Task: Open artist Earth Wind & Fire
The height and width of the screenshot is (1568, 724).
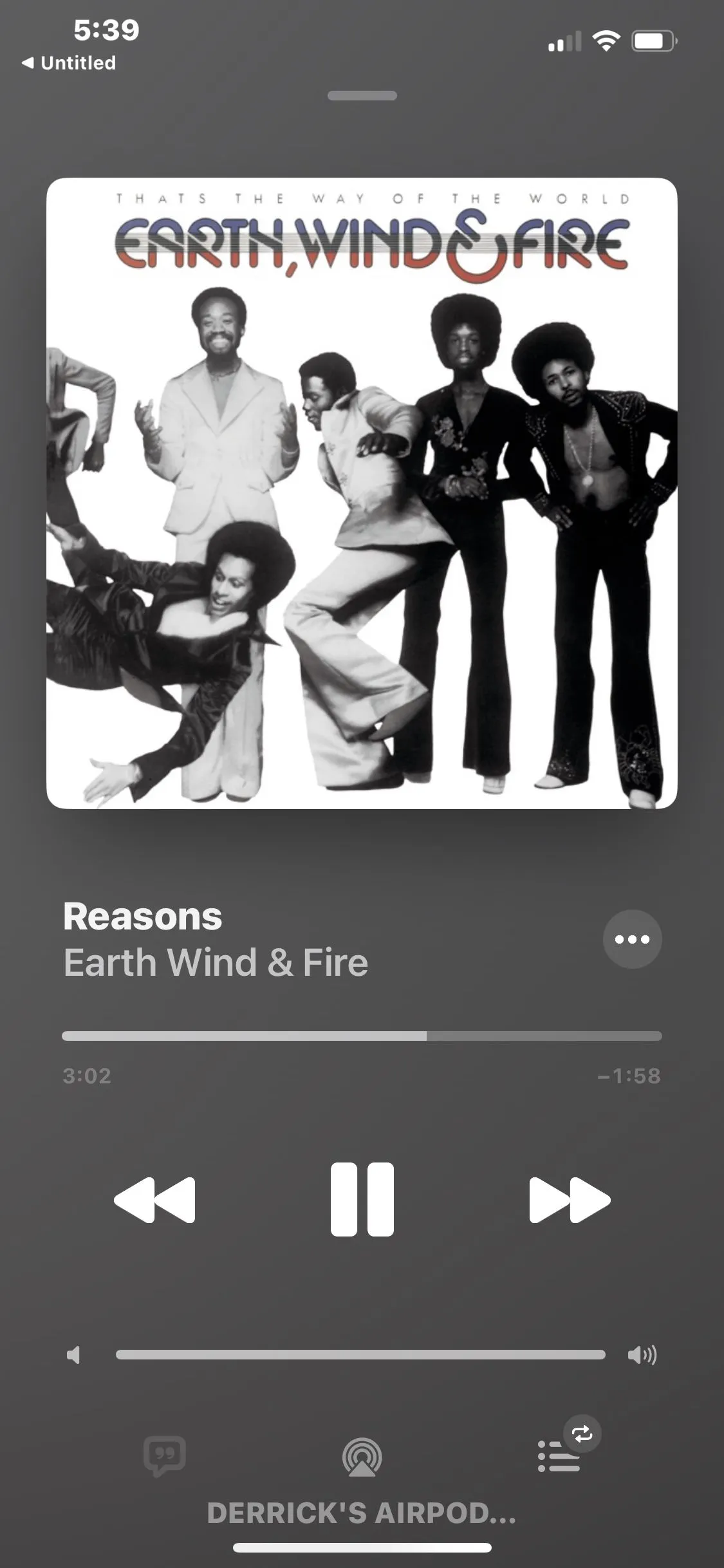Action: click(216, 963)
